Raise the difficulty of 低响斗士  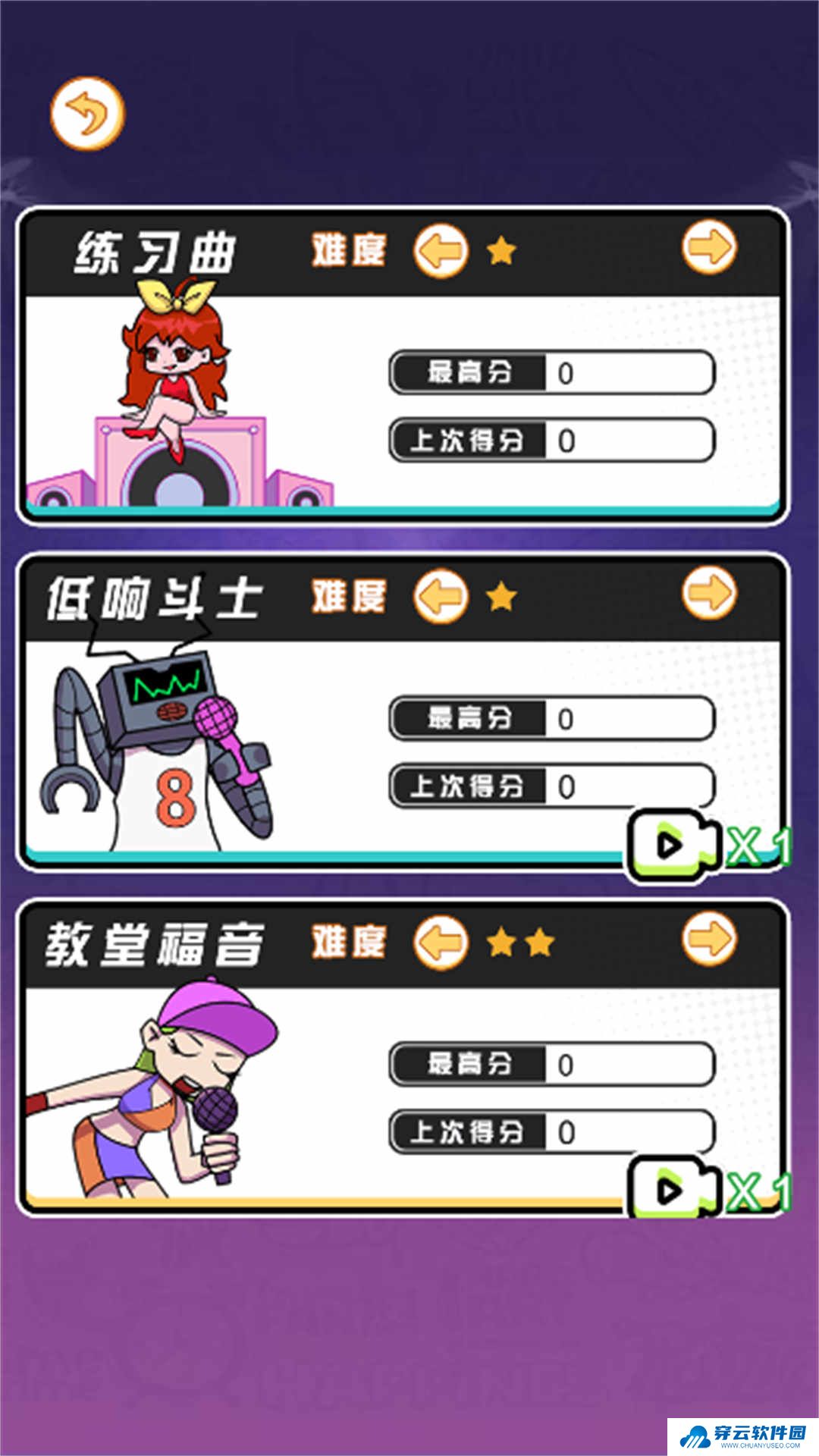click(709, 593)
